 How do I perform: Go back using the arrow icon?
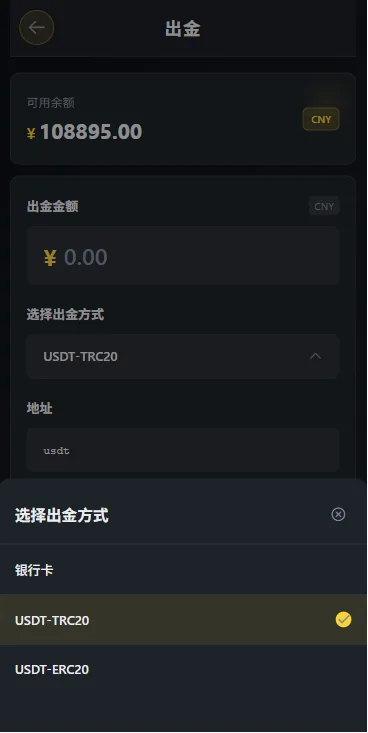pos(36,28)
